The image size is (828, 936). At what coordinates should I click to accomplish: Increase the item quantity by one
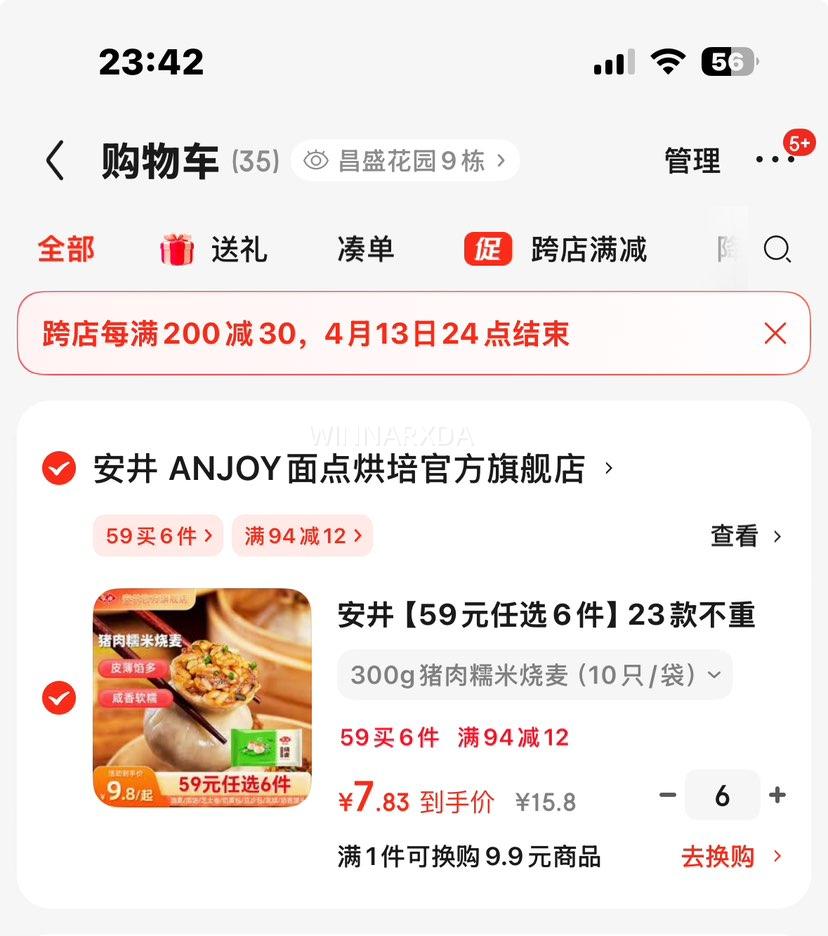click(x=777, y=796)
